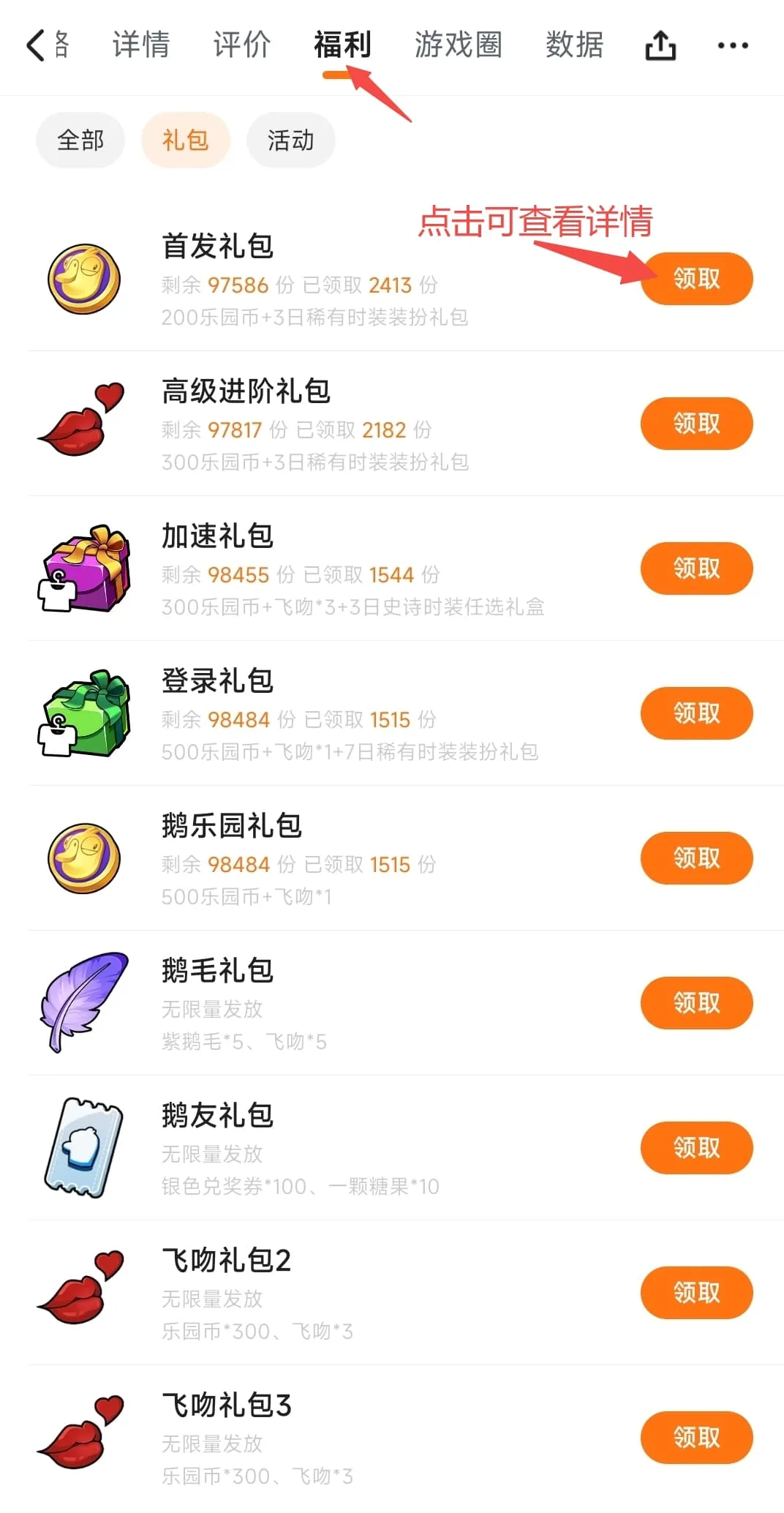Screen dimensions: 784x1513
Task: Switch to the 评价 tab
Action: [241, 45]
